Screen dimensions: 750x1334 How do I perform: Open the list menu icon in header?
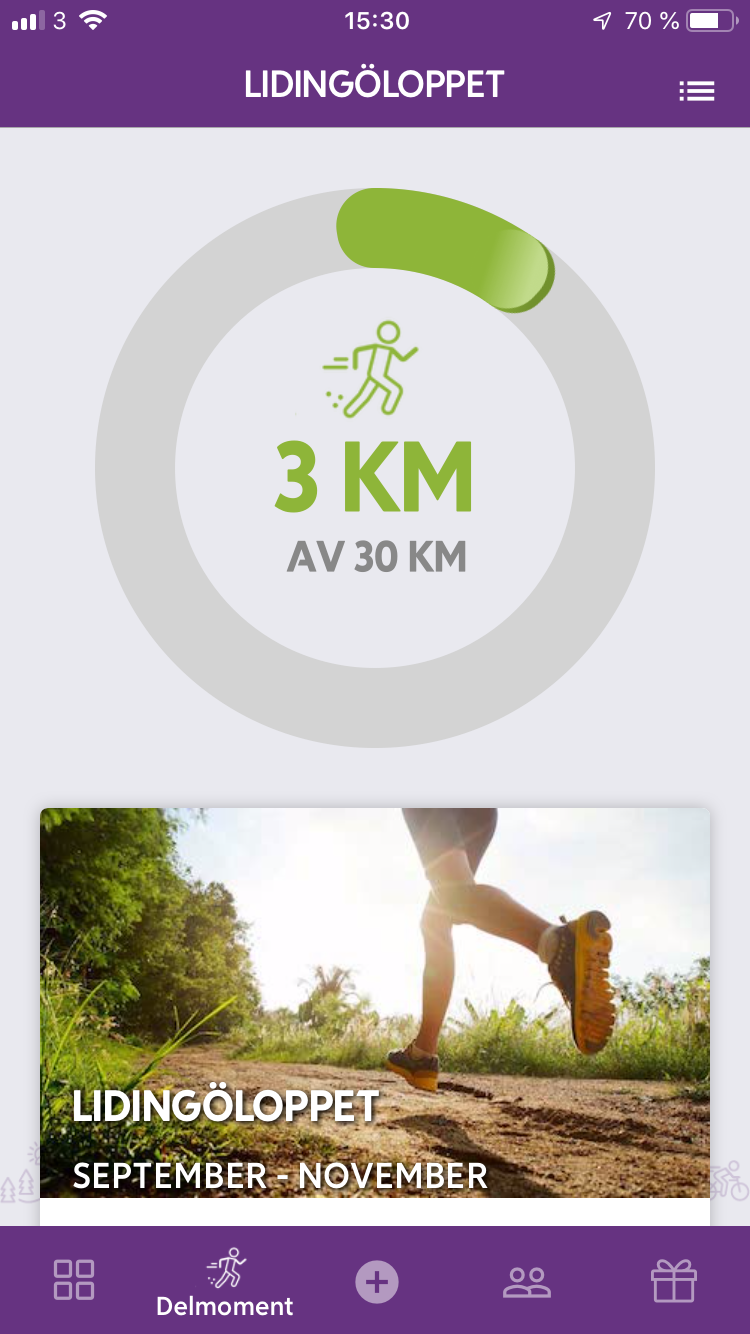[697, 91]
